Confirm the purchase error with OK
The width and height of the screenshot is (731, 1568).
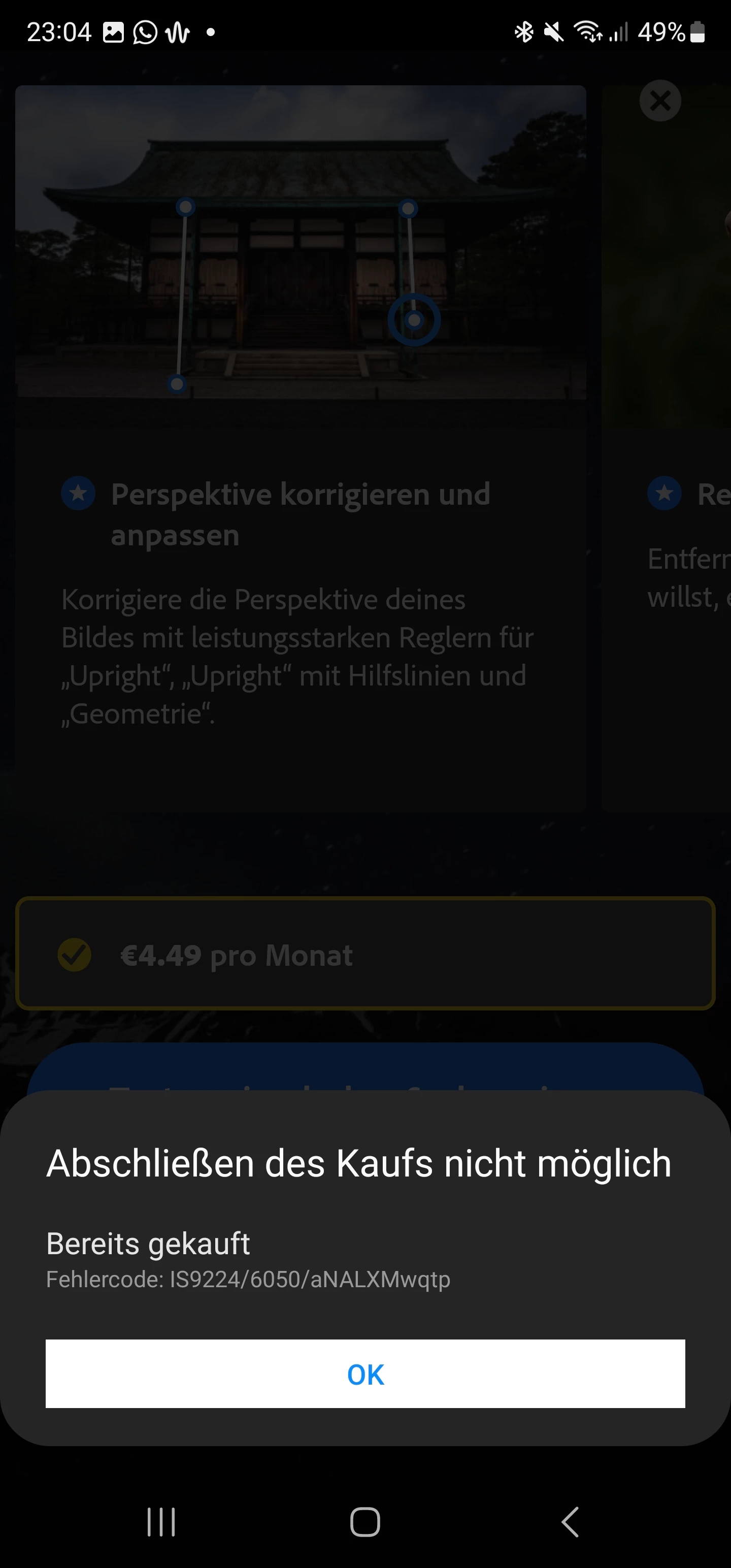coord(365,1375)
